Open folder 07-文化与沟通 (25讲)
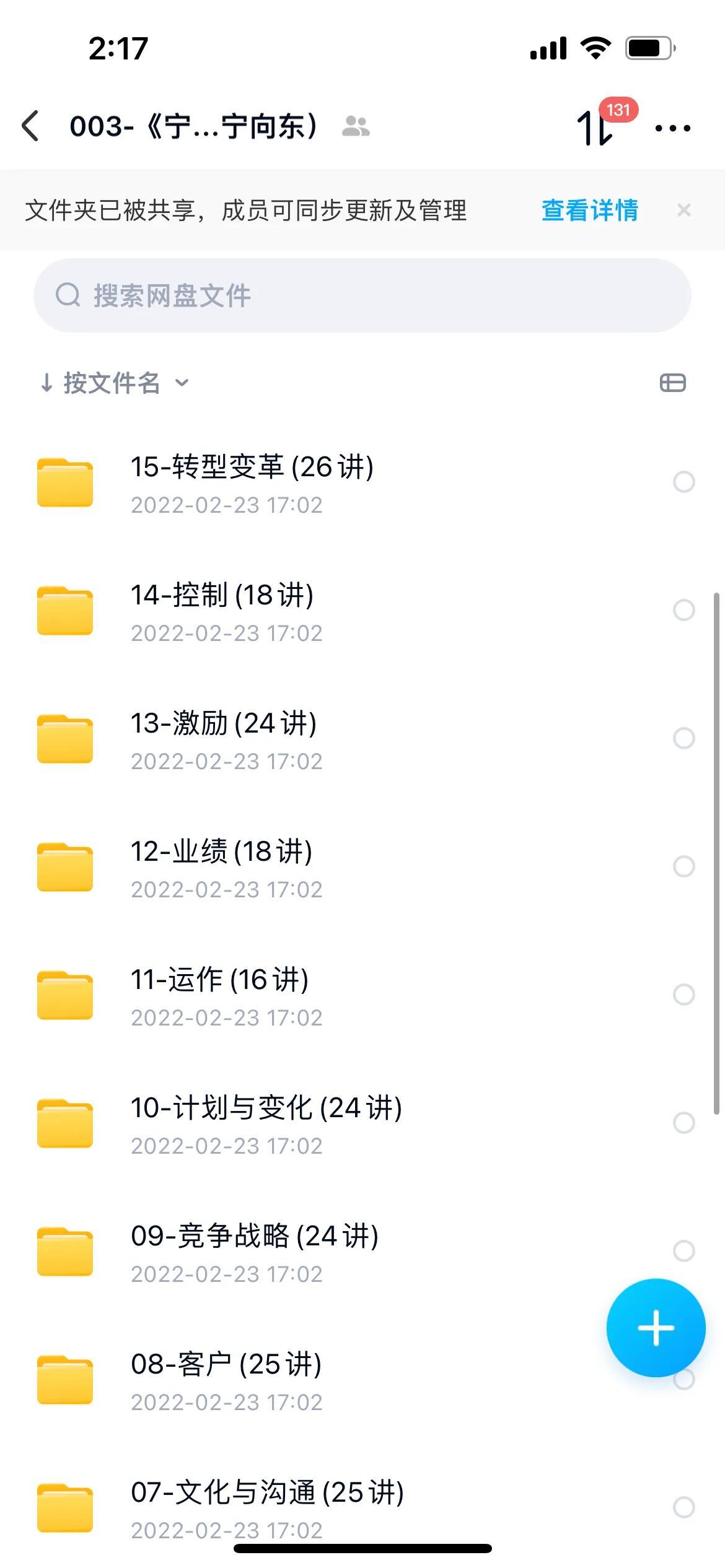Viewport: 725px width, 1568px height. pyautogui.click(x=267, y=1507)
